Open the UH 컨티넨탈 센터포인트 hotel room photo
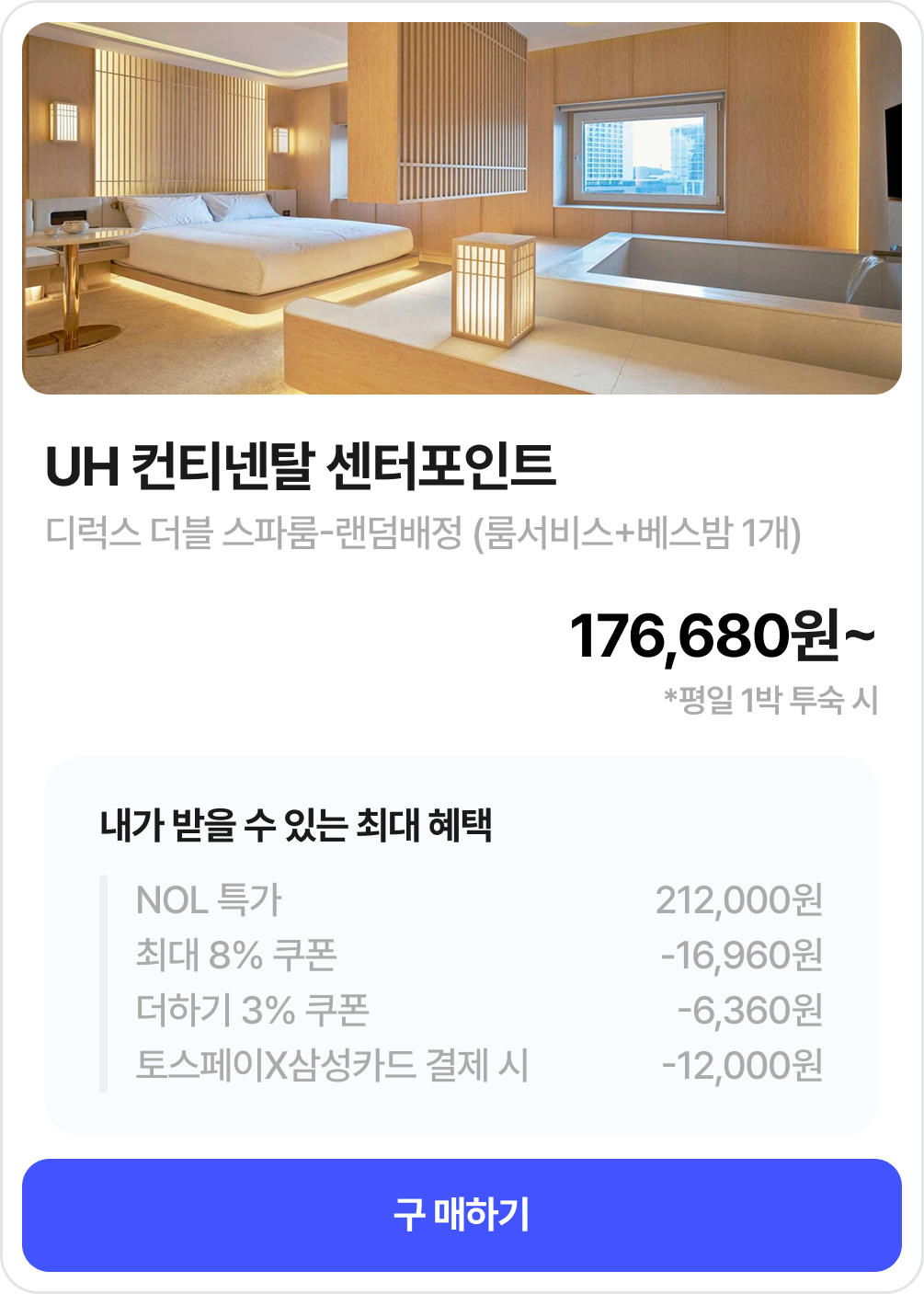 click(462, 209)
